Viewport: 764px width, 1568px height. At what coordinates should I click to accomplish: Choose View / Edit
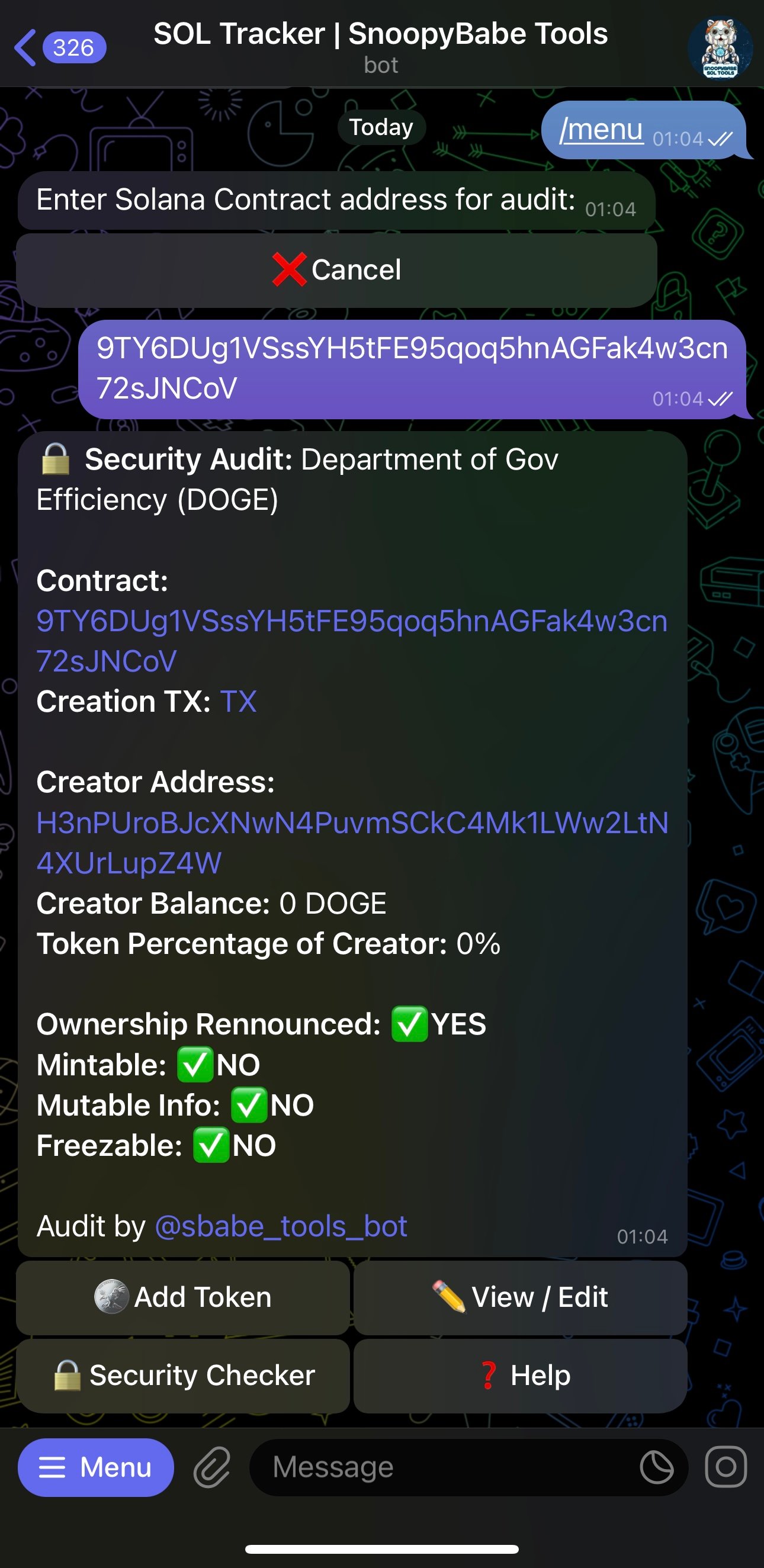pyautogui.click(x=520, y=1297)
